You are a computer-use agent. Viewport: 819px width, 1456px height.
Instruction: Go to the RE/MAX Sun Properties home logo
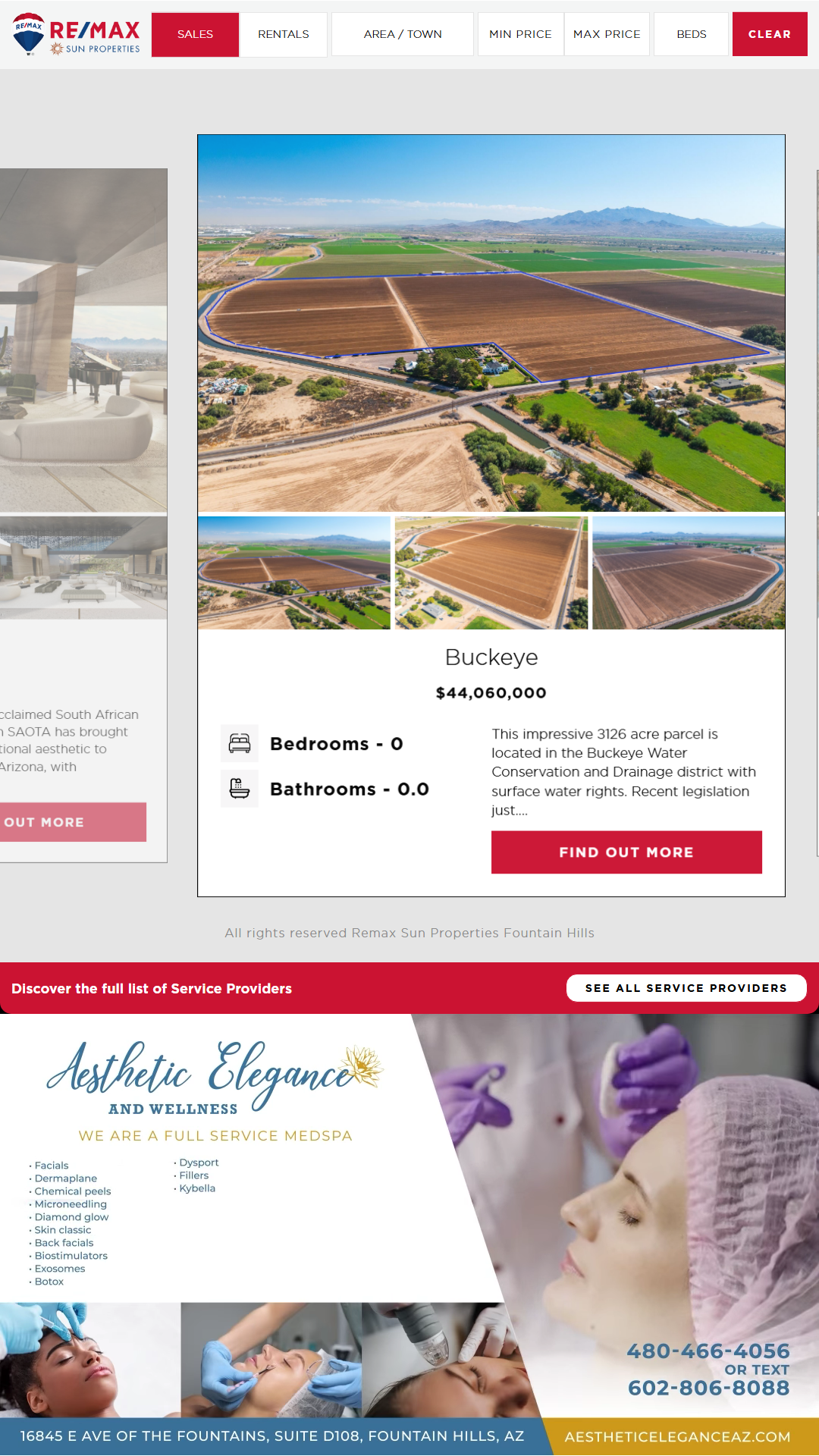(x=77, y=35)
